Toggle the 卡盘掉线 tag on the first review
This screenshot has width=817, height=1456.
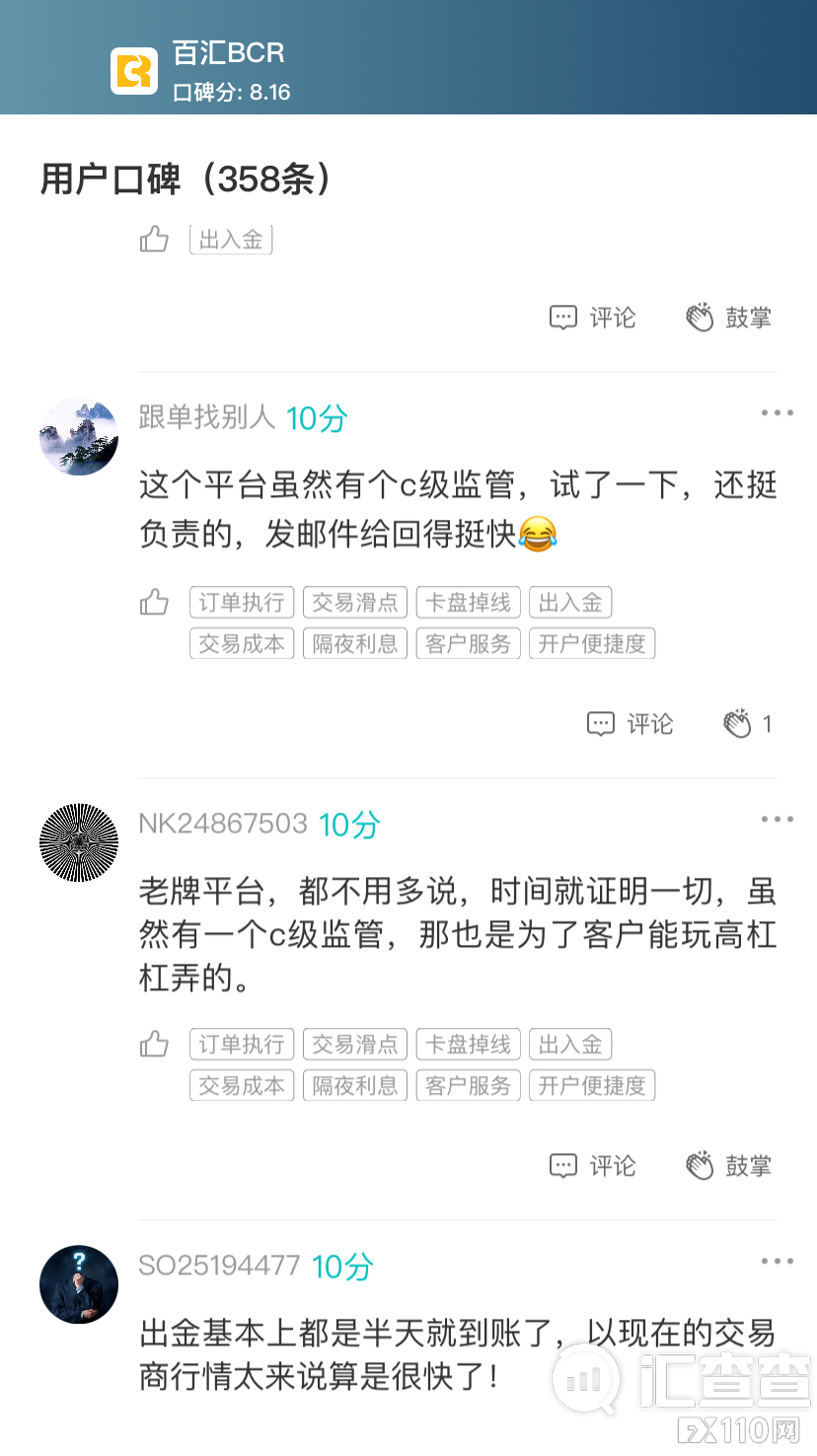click(468, 602)
